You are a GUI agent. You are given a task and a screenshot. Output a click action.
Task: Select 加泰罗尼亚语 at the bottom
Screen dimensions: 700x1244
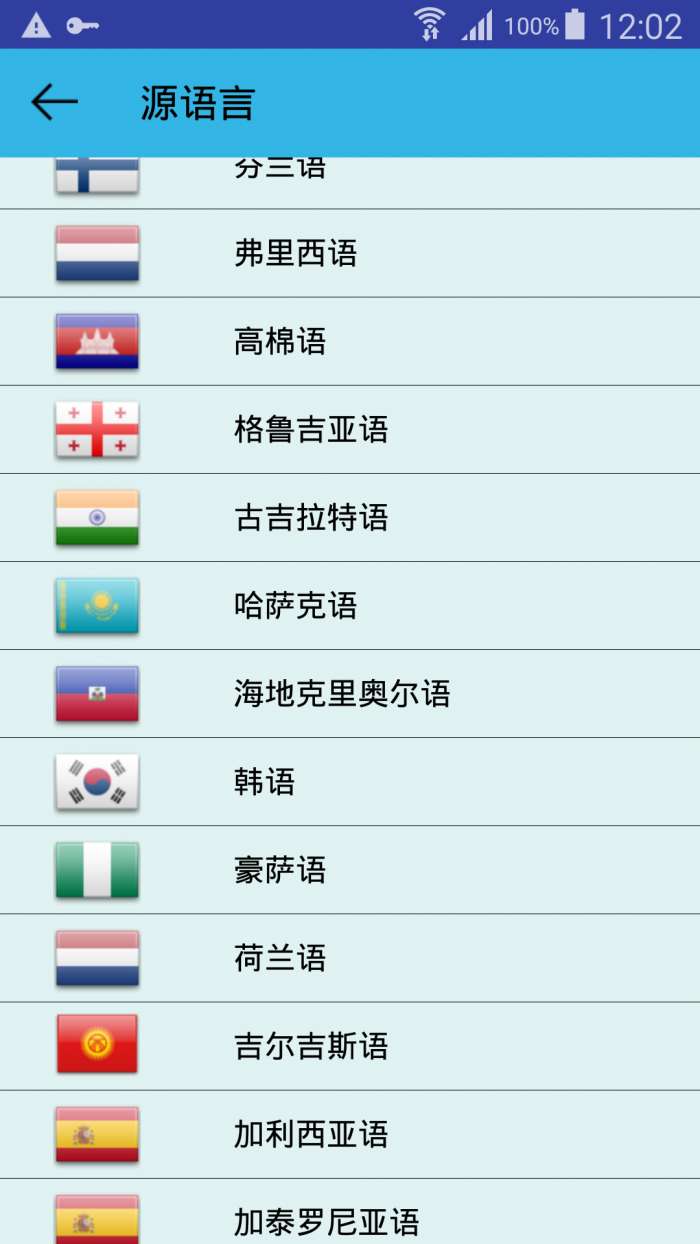pyautogui.click(x=350, y=1211)
